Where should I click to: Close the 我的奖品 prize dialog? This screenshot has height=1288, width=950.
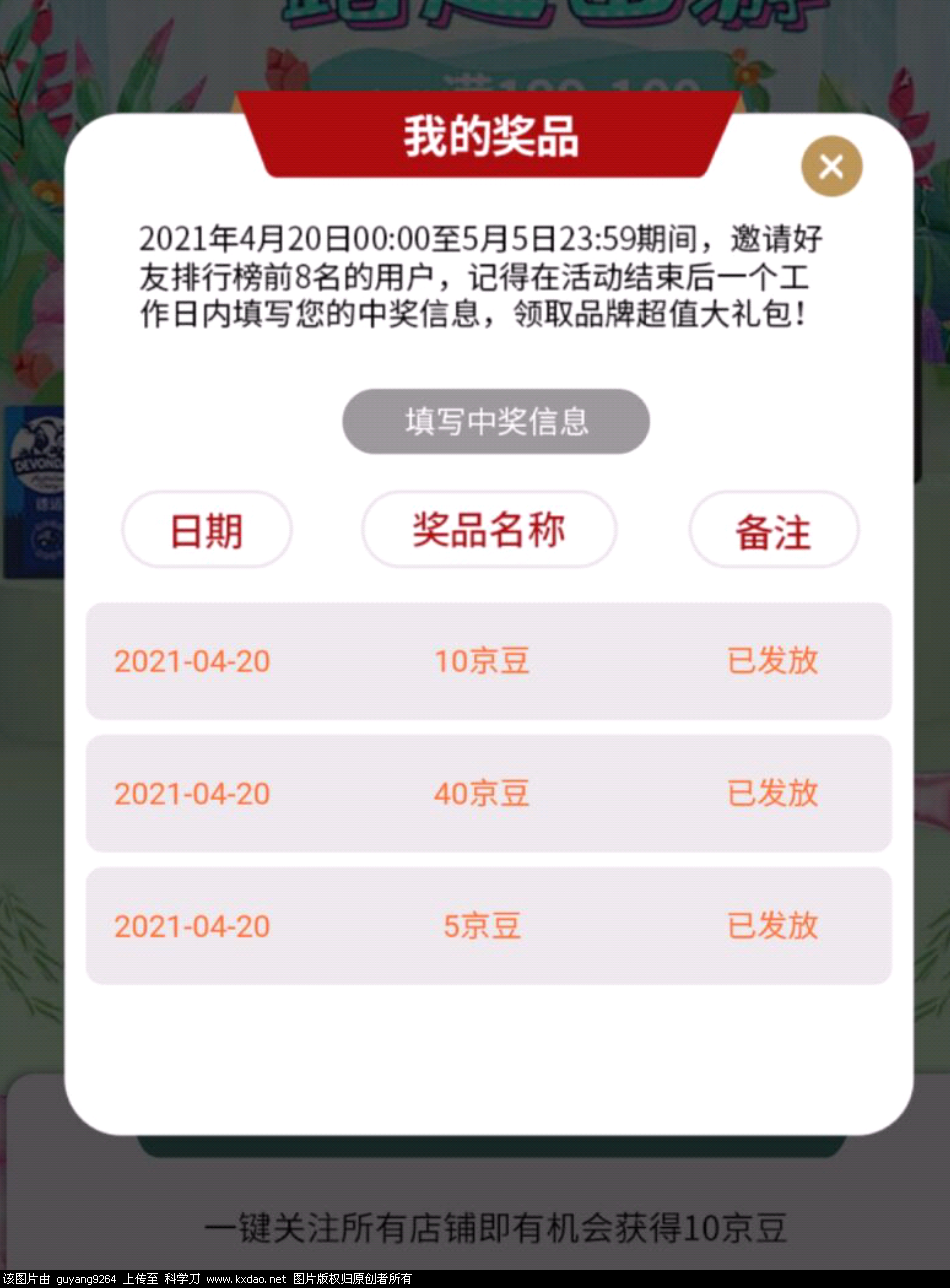point(830,166)
